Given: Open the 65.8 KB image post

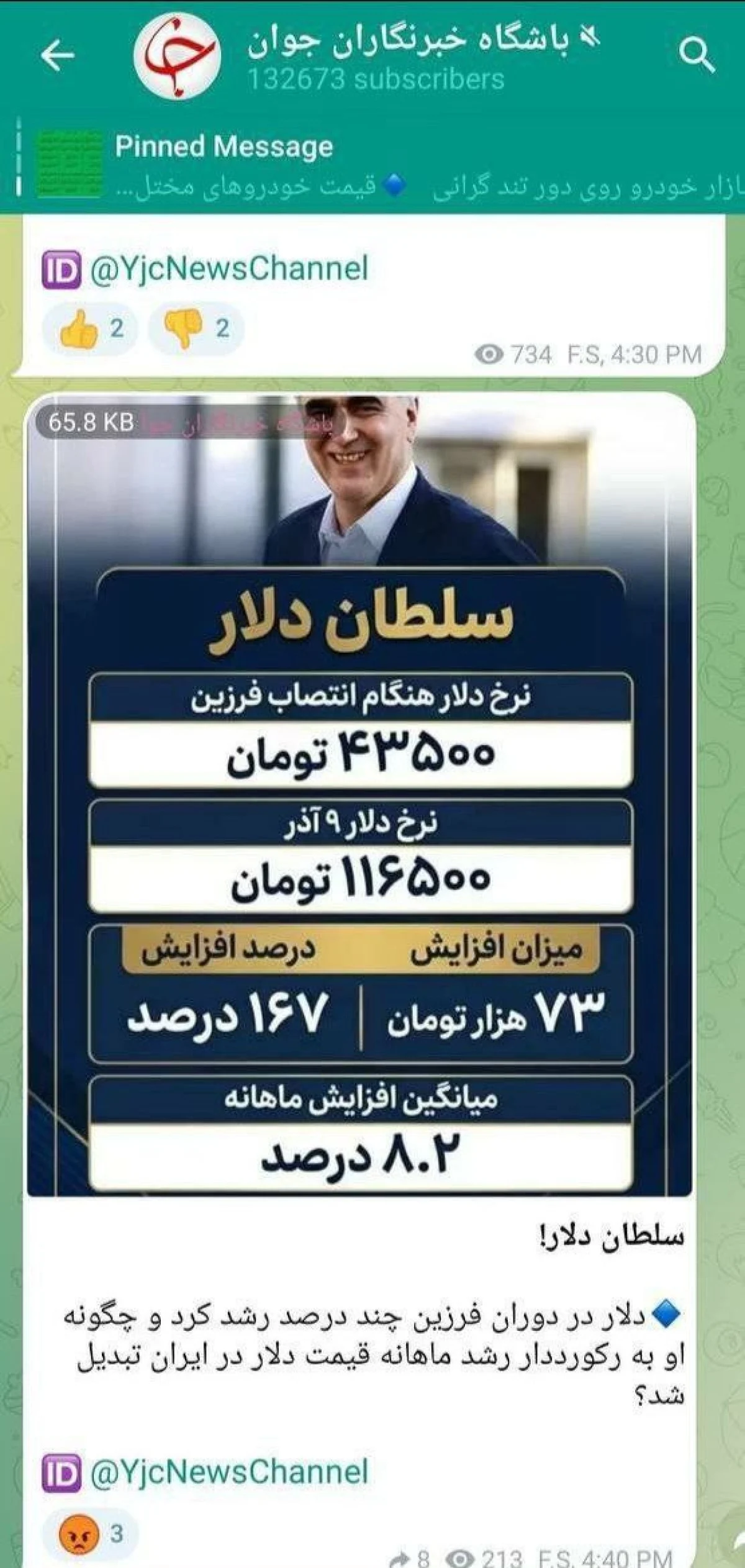Looking at the screenshot, I should [359, 795].
